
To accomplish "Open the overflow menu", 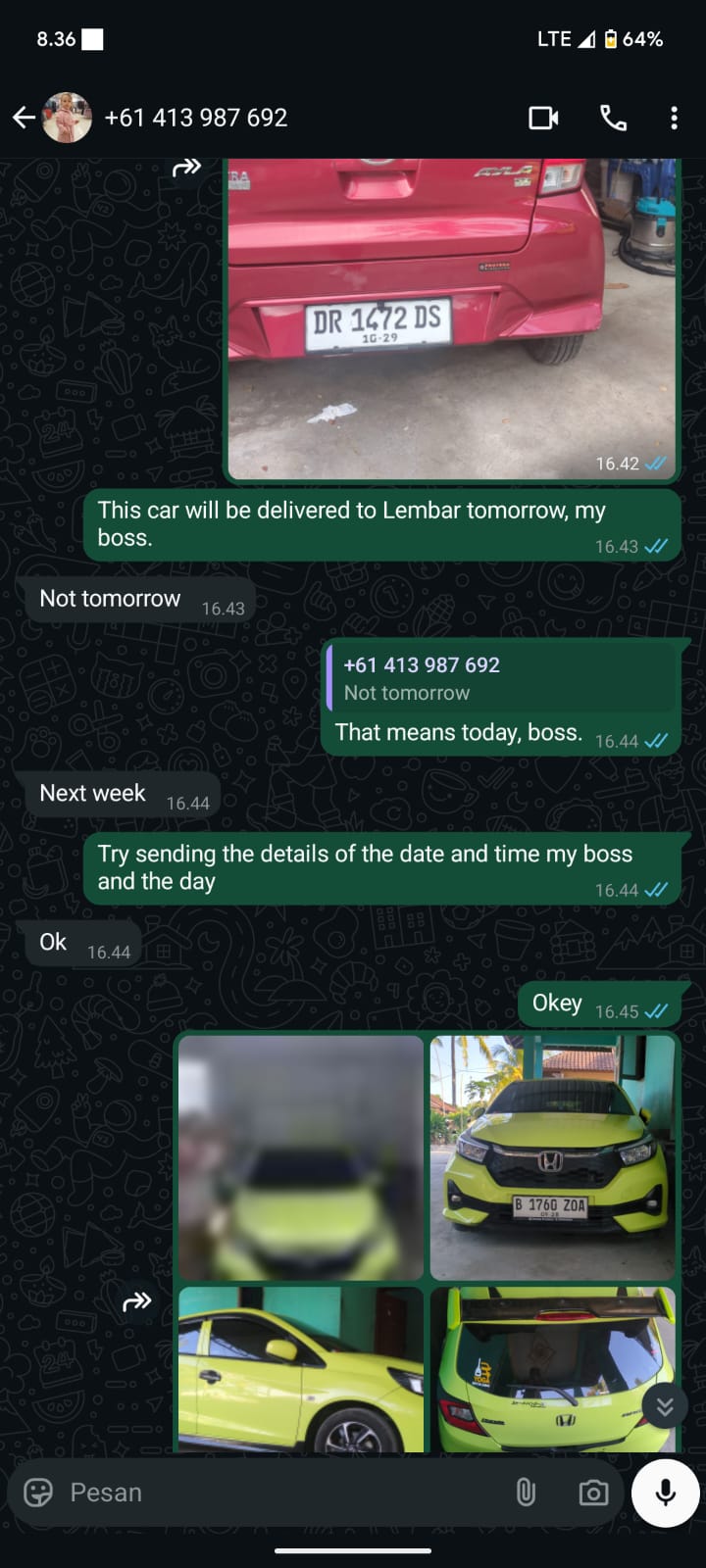I will [x=674, y=119].
